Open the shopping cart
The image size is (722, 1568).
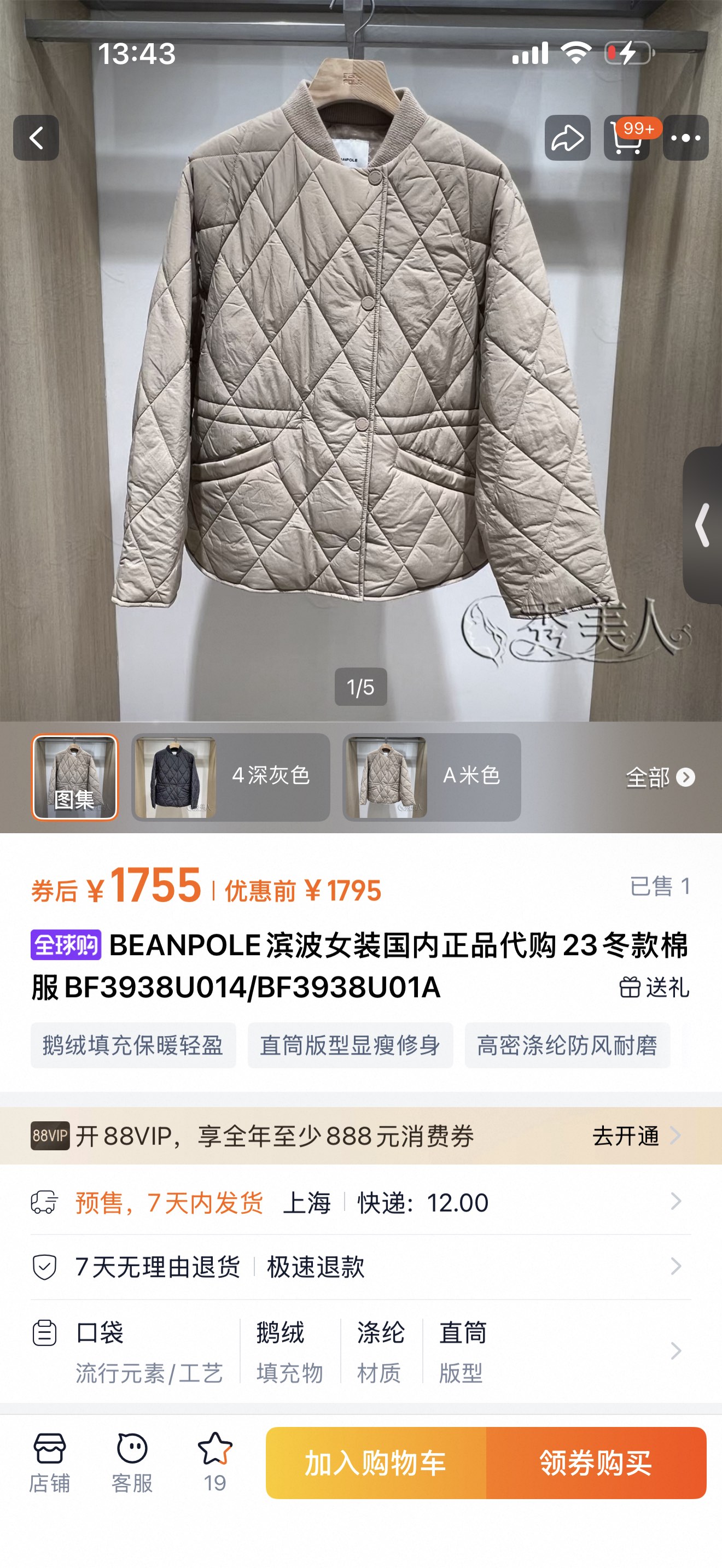pyautogui.click(x=626, y=138)
